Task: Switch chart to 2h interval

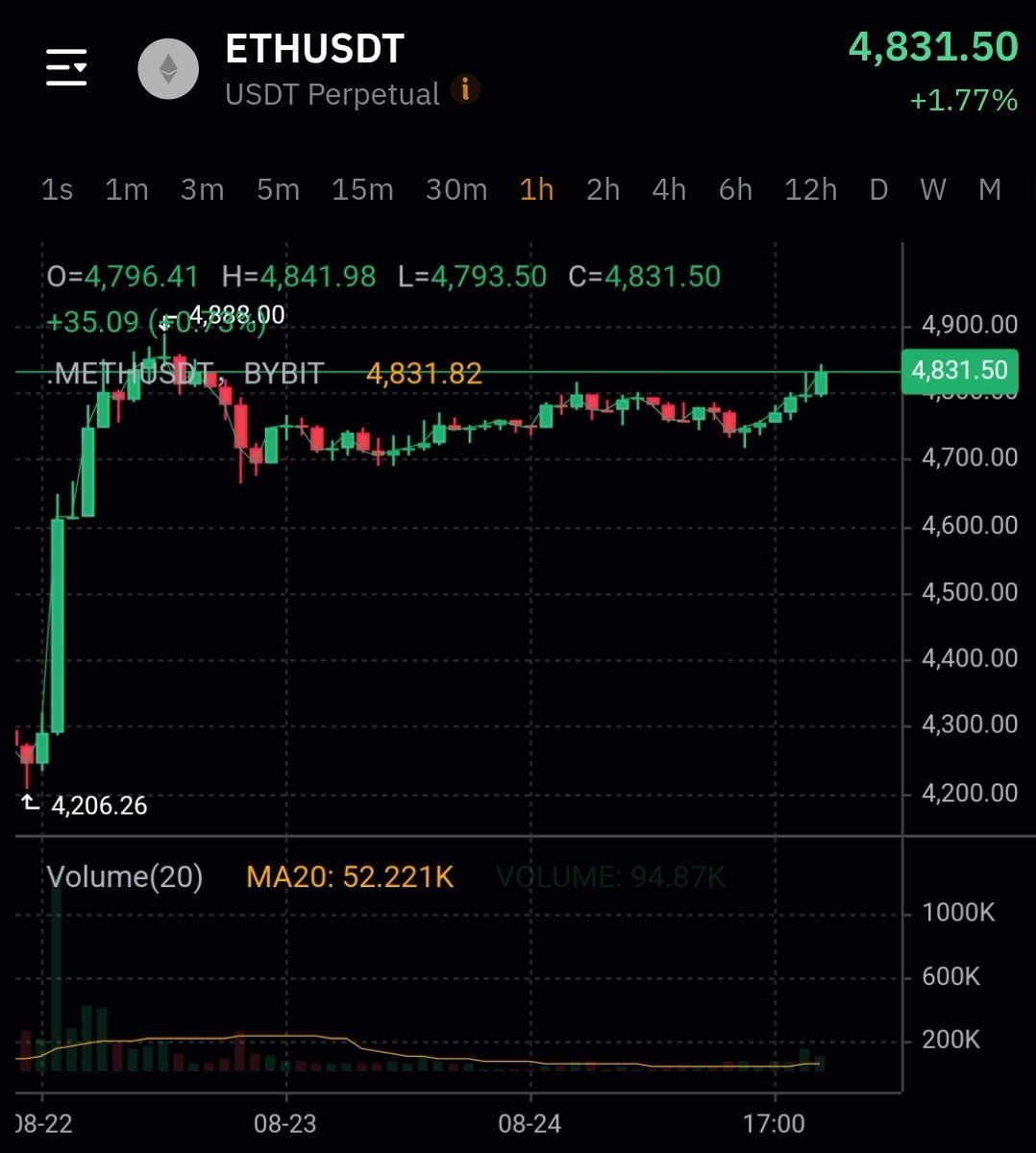Action: [604, 190]
